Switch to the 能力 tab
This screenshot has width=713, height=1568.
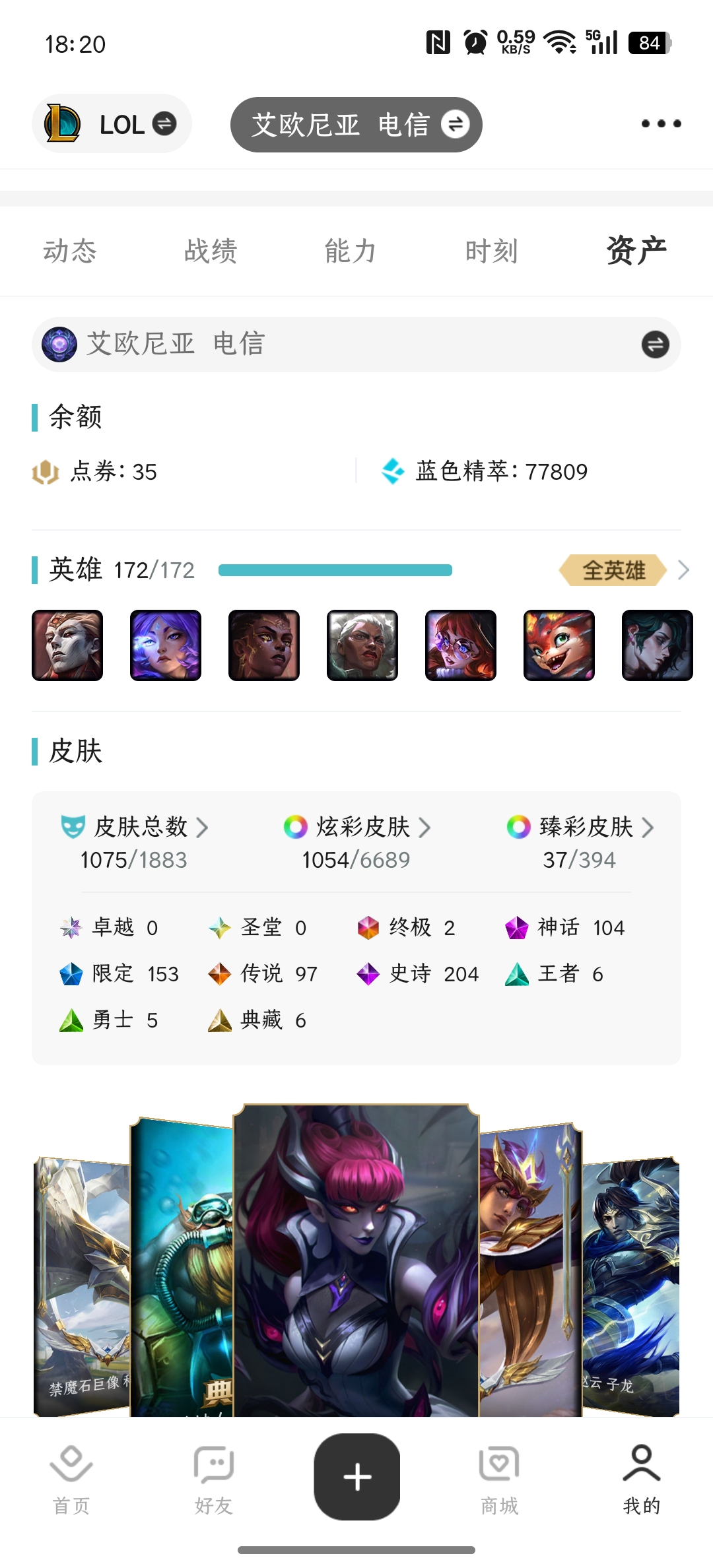351,251
